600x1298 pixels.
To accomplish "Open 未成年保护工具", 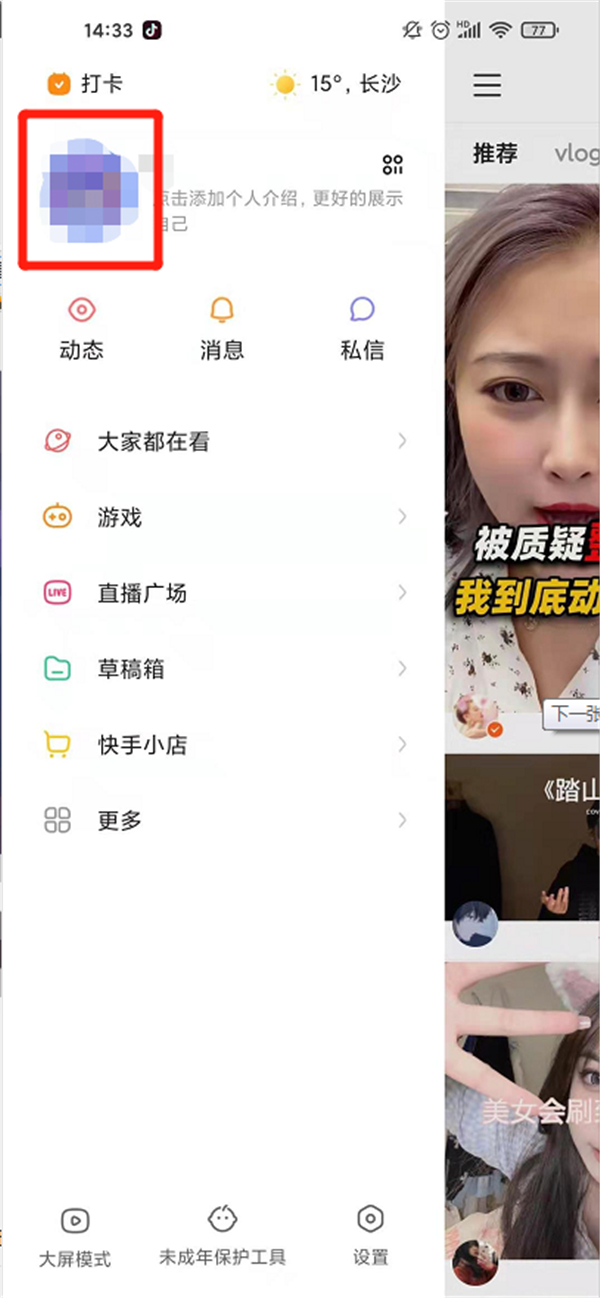I will click(222, 1236).
